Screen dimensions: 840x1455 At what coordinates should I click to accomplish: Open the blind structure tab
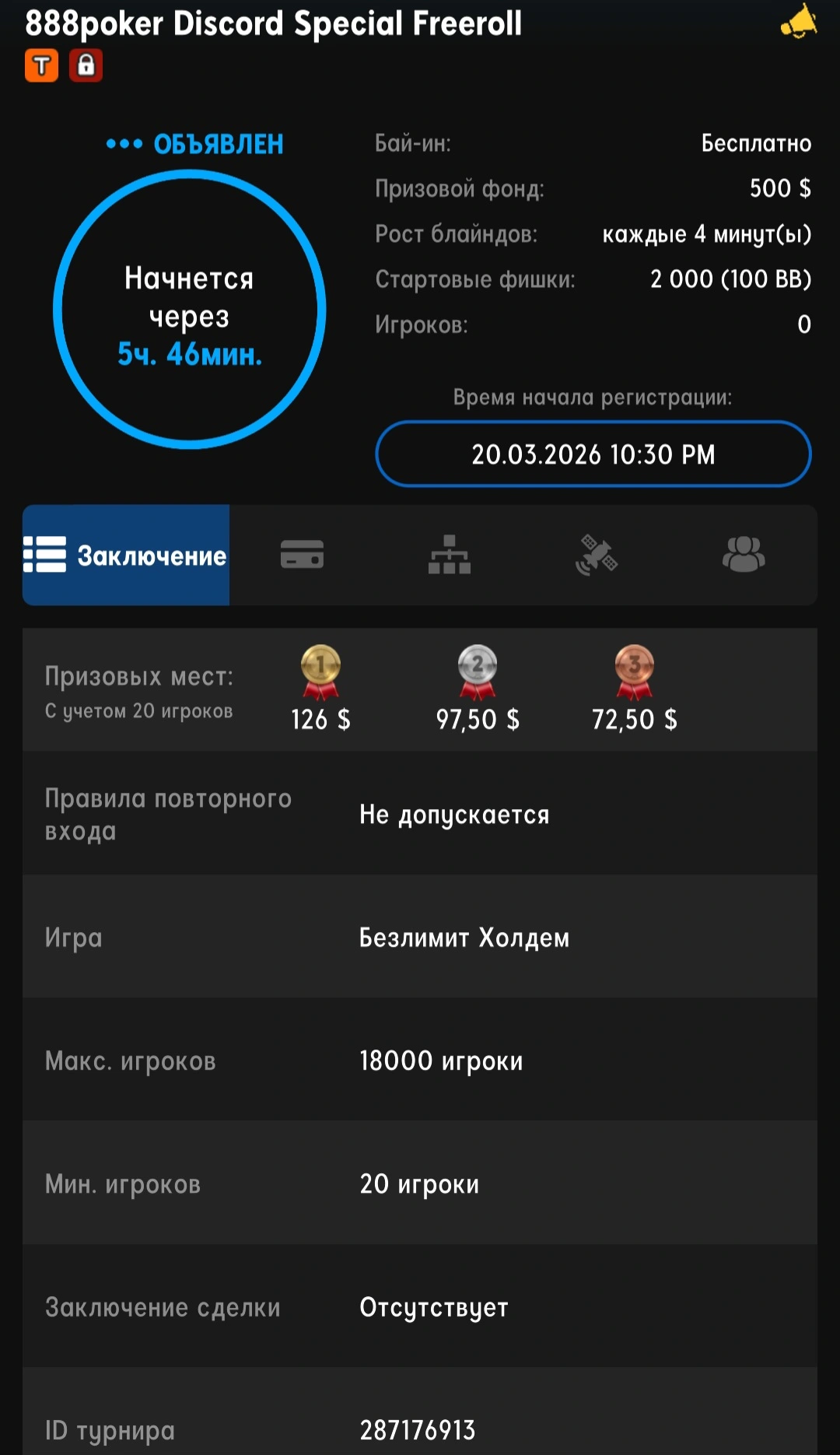(449, 555)
